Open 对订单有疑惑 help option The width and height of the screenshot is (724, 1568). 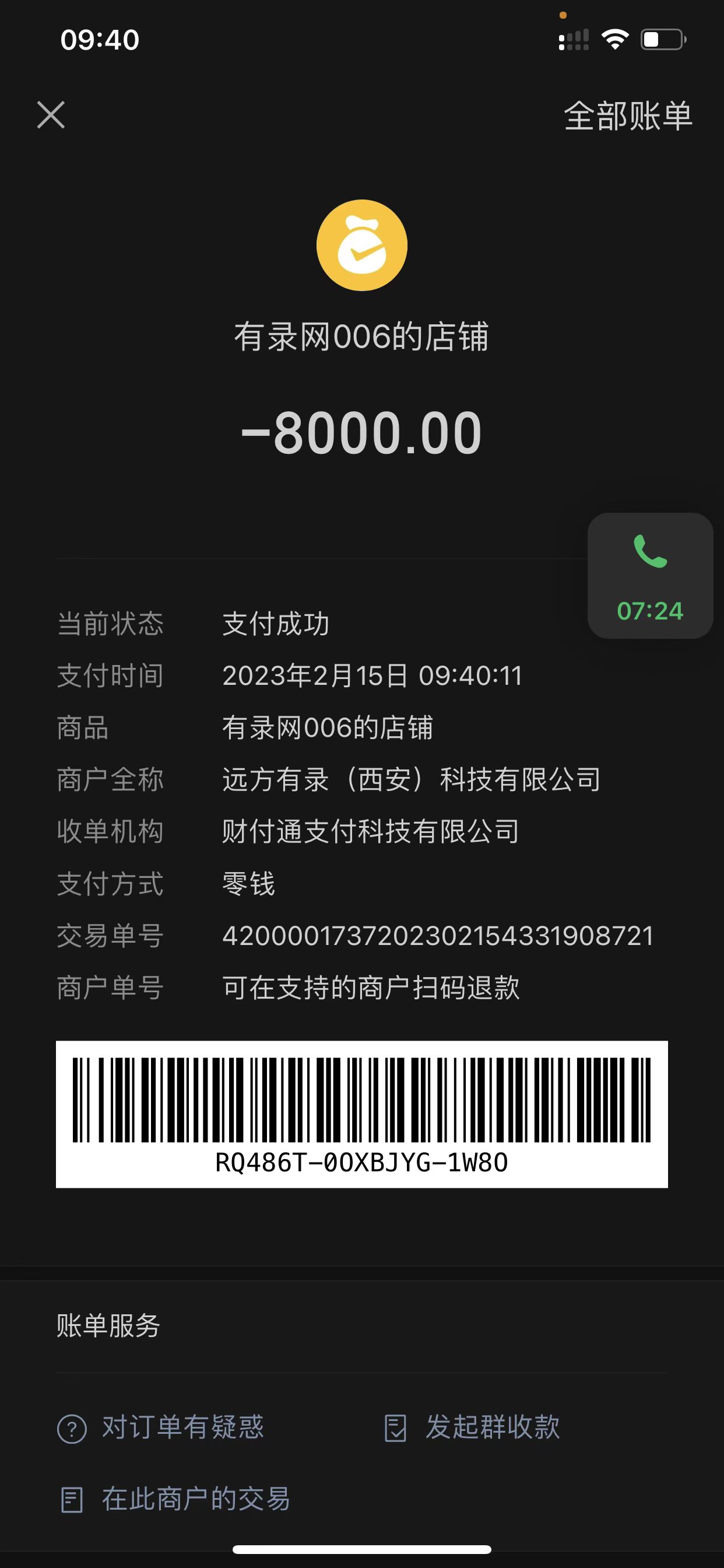pyautogui.click(x=161, y=1427)
